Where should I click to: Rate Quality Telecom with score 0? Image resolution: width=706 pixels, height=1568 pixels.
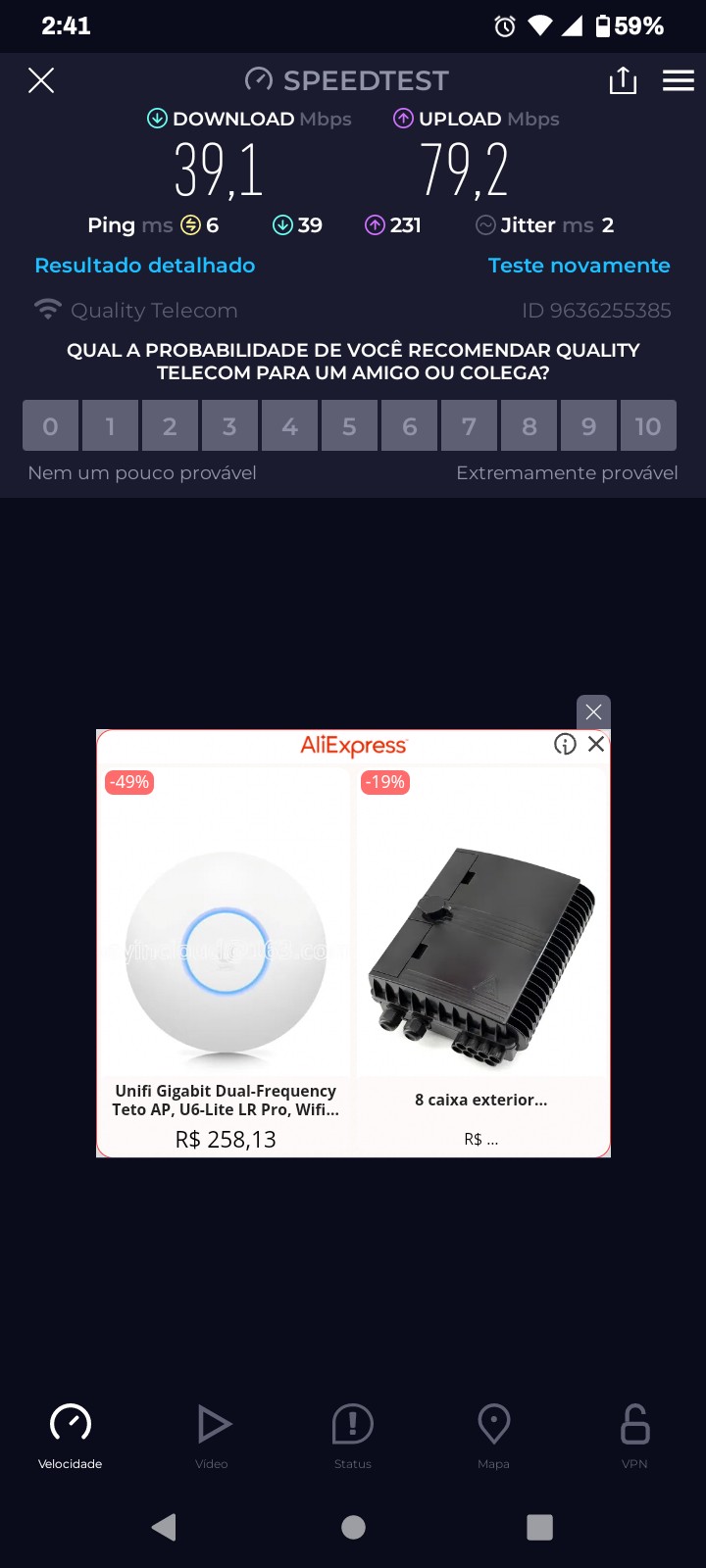51,426
